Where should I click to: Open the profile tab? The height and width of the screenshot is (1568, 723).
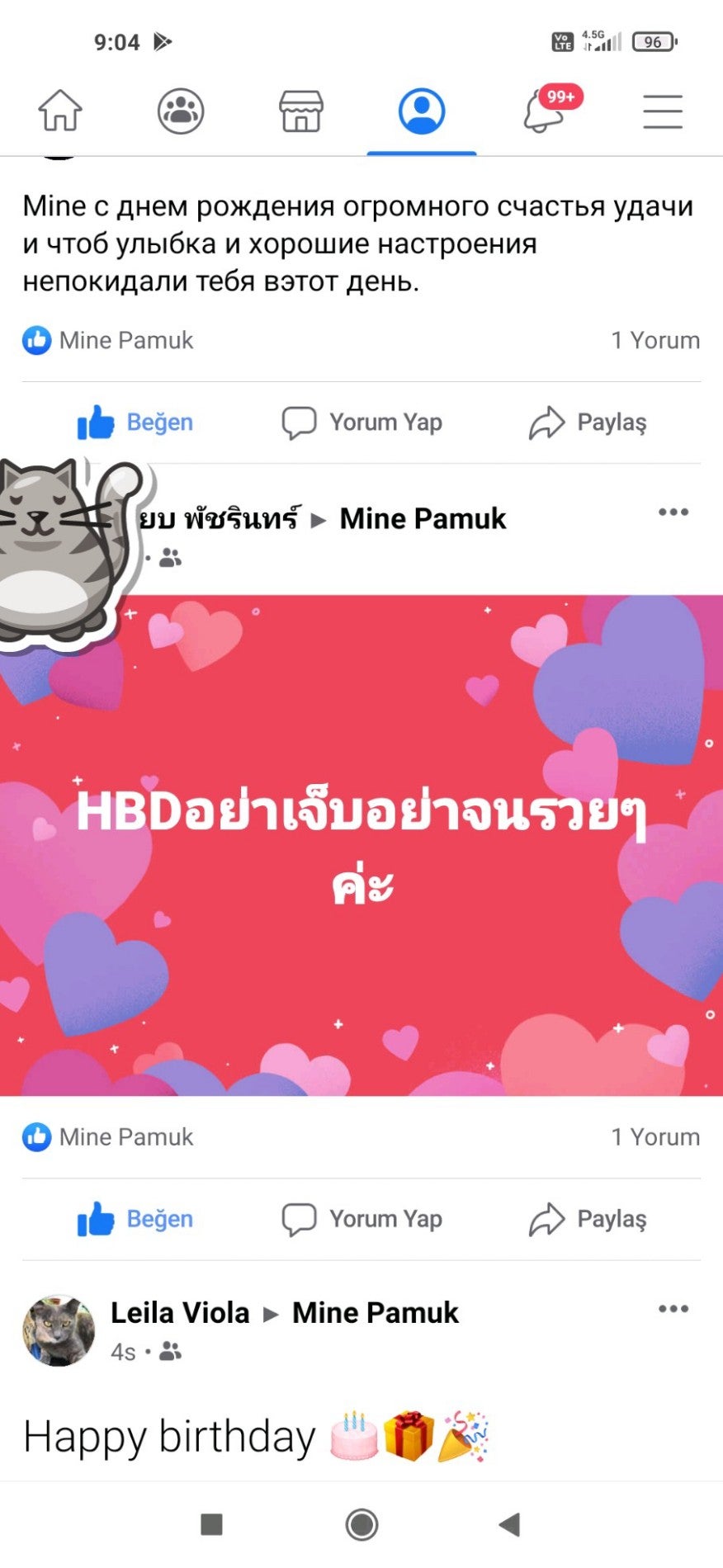[x=422, y=111]
